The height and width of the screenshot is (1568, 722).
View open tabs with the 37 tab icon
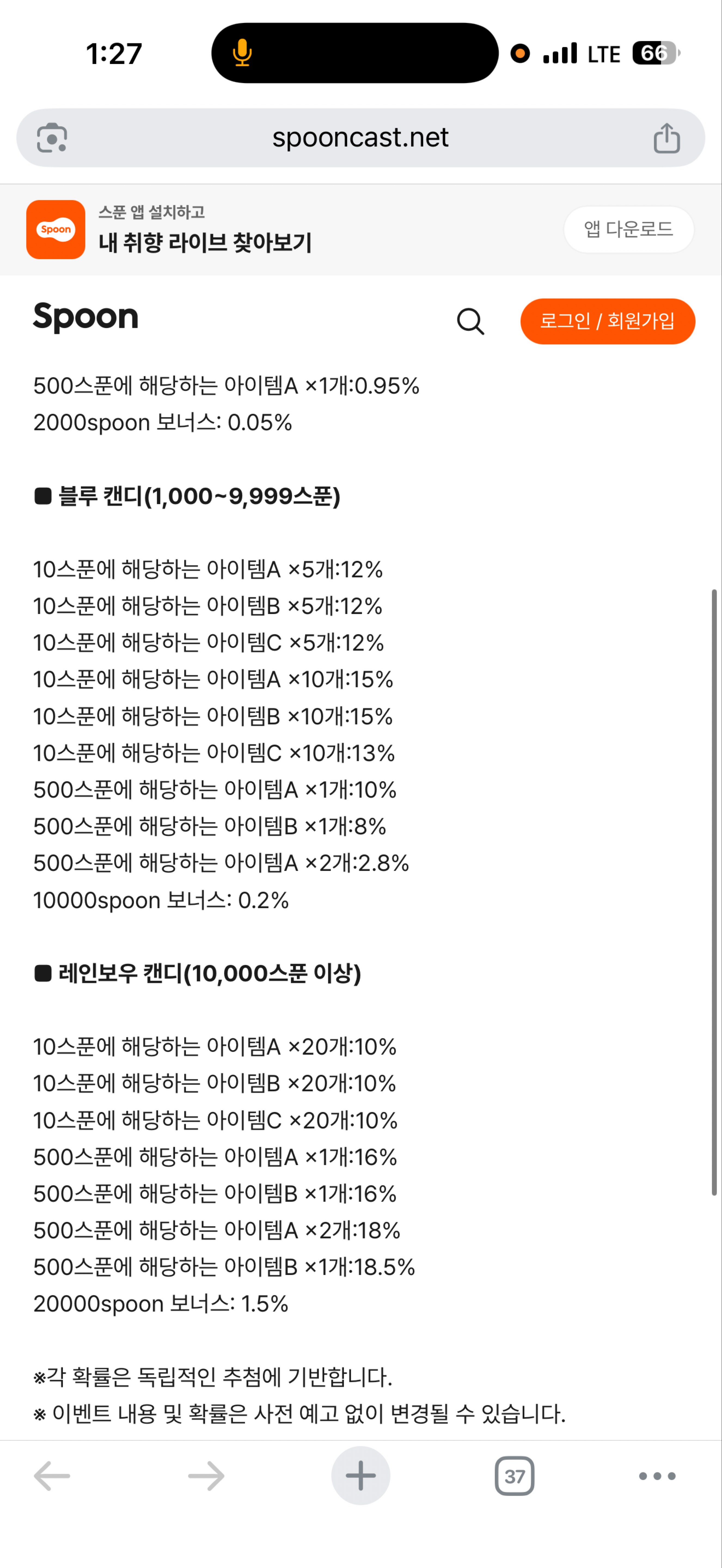(514, 1475)
